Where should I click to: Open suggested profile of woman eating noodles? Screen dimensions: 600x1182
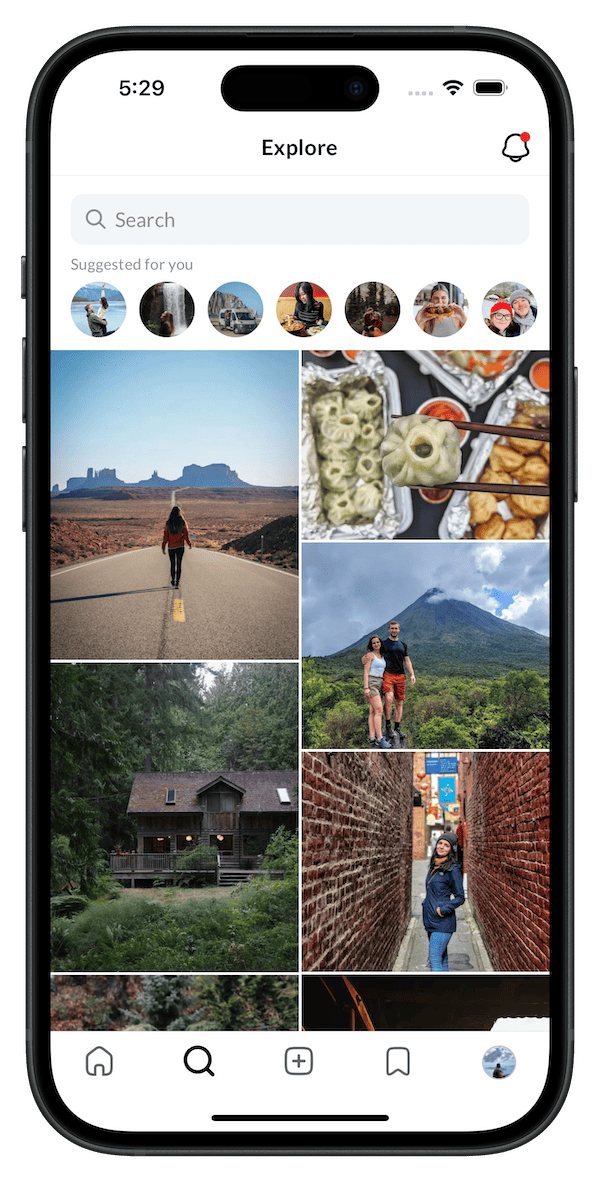coord(304,309)
